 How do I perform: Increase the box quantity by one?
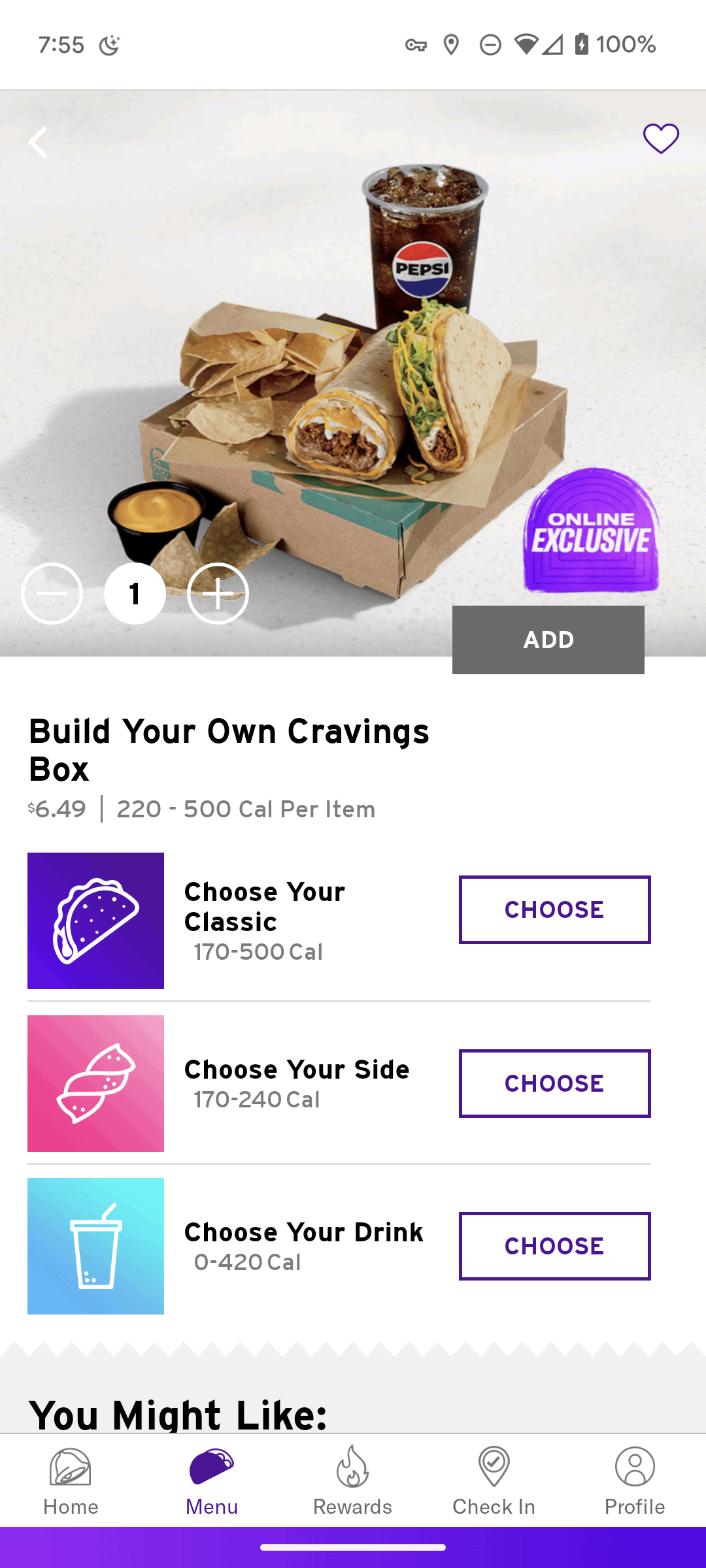[218, 593]
